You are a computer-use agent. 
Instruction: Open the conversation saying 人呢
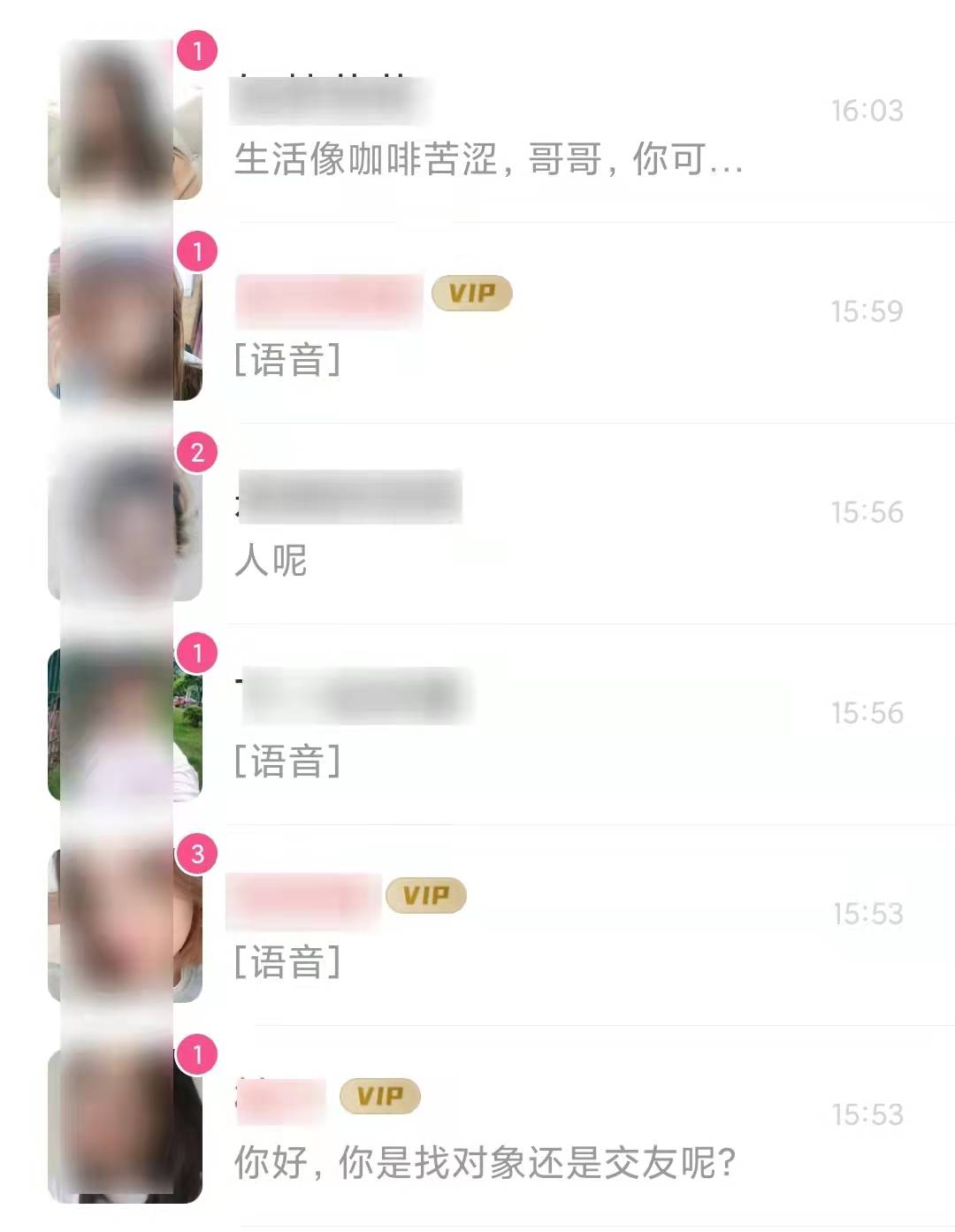(x=477, y=524)
